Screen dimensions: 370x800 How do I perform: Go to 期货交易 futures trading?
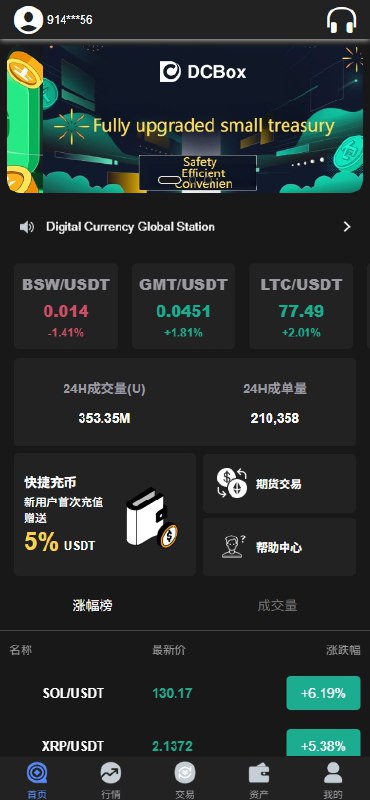click(x=279, y=484)
